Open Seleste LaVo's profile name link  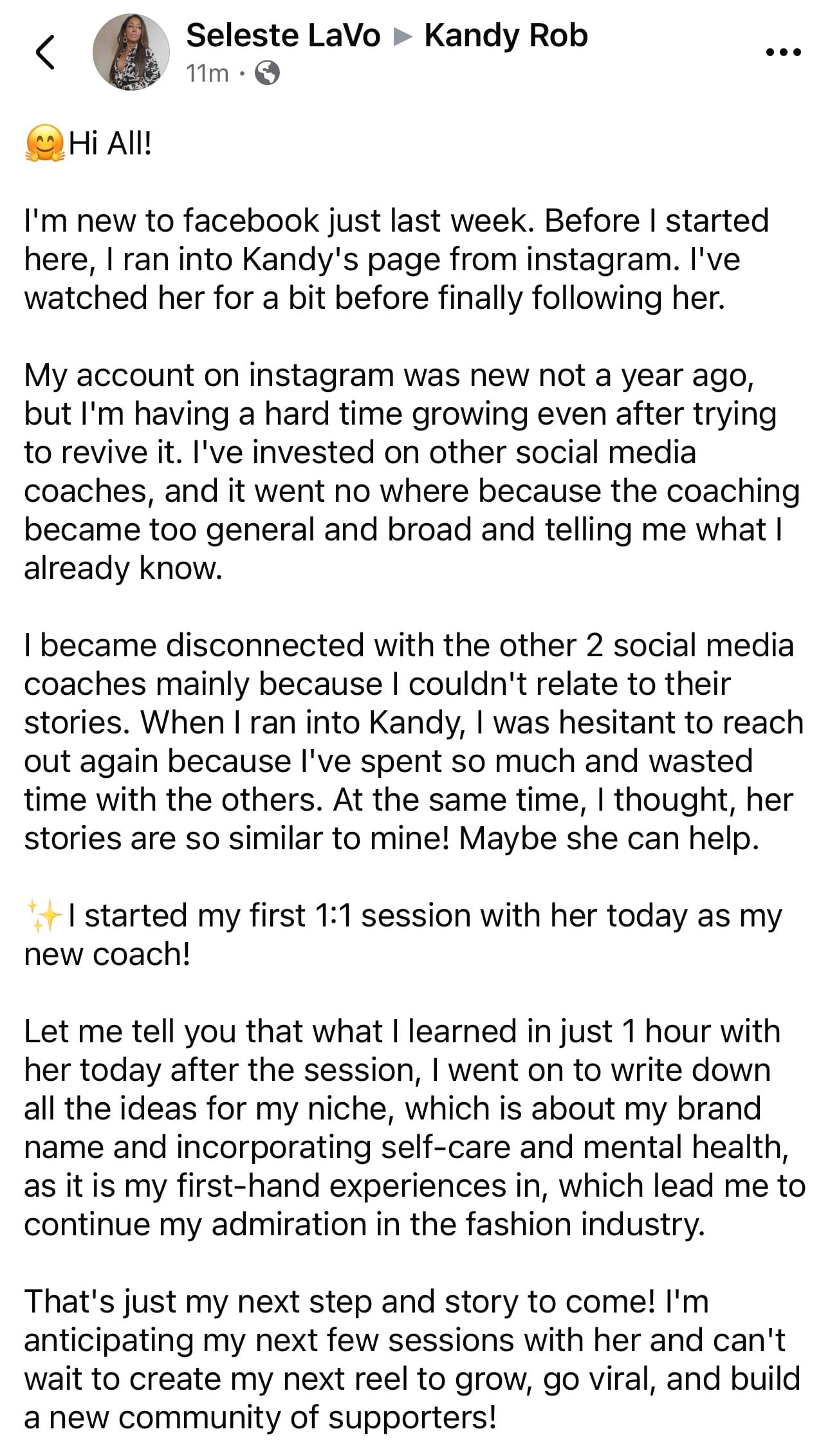[x=283, y=35]
